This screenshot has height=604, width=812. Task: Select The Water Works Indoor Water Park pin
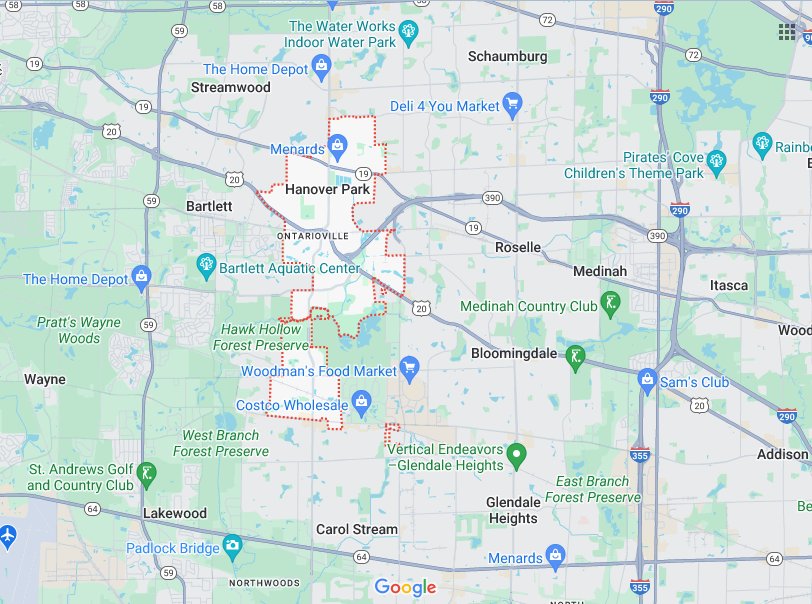pos(408,35)
